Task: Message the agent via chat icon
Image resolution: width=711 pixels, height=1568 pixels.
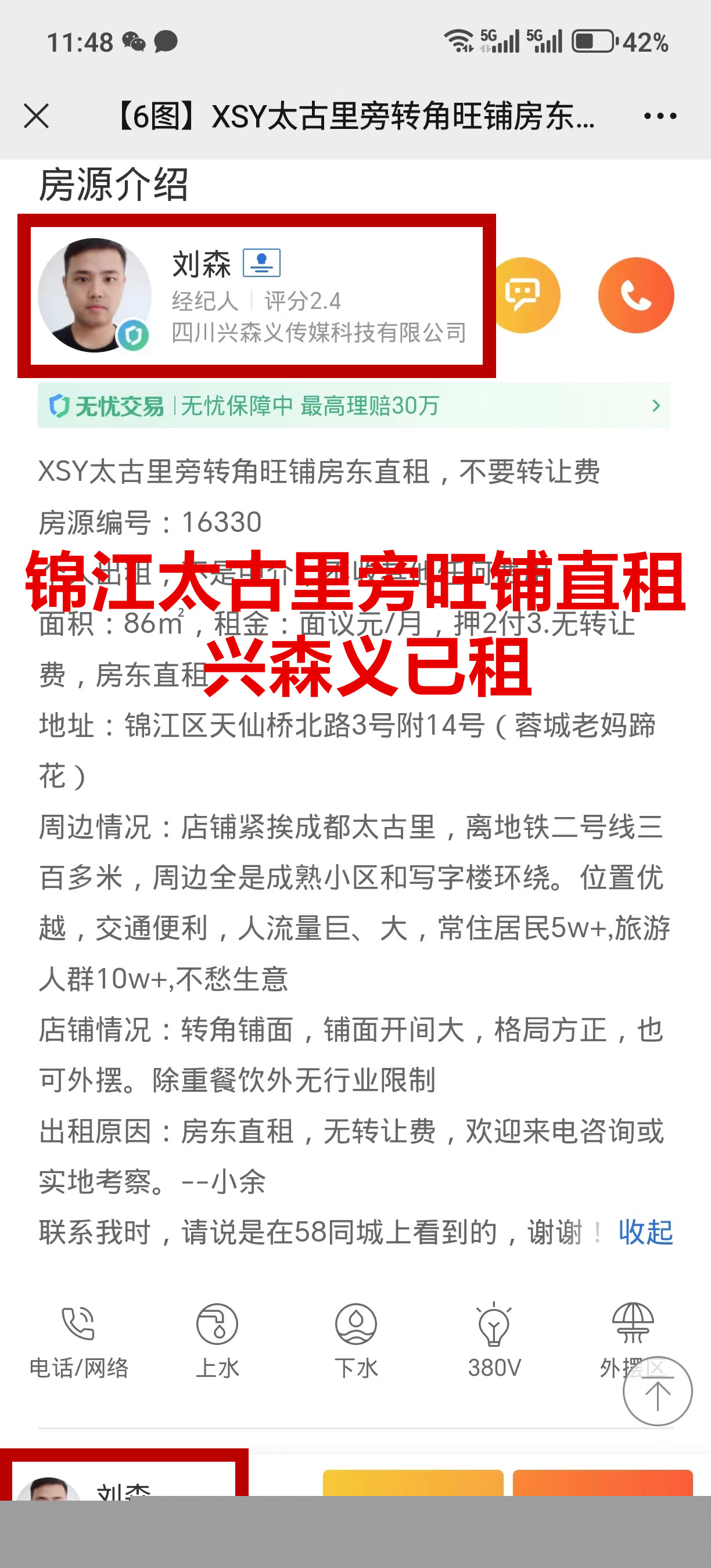Action: pos(523,295)
